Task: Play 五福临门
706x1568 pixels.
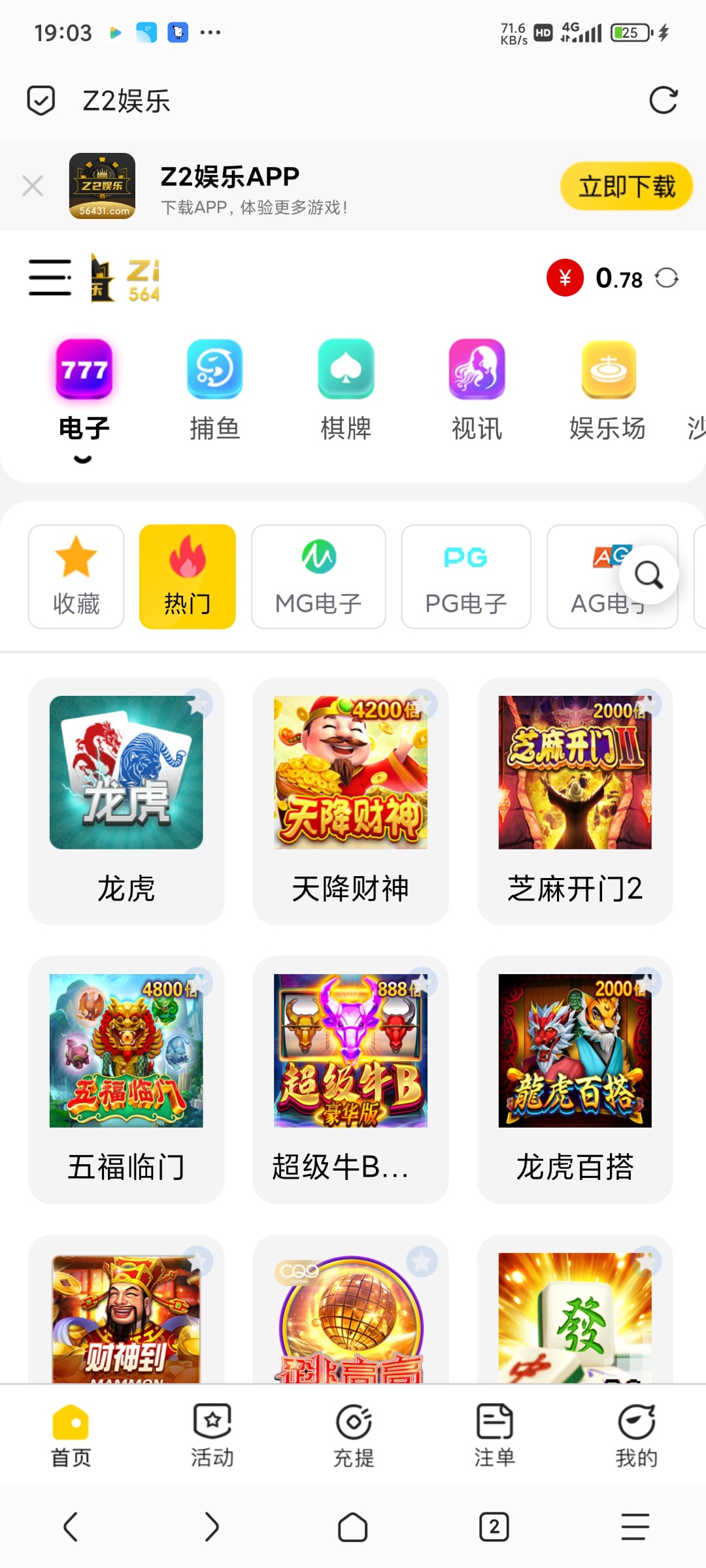Action: (x=126, y=1078)
